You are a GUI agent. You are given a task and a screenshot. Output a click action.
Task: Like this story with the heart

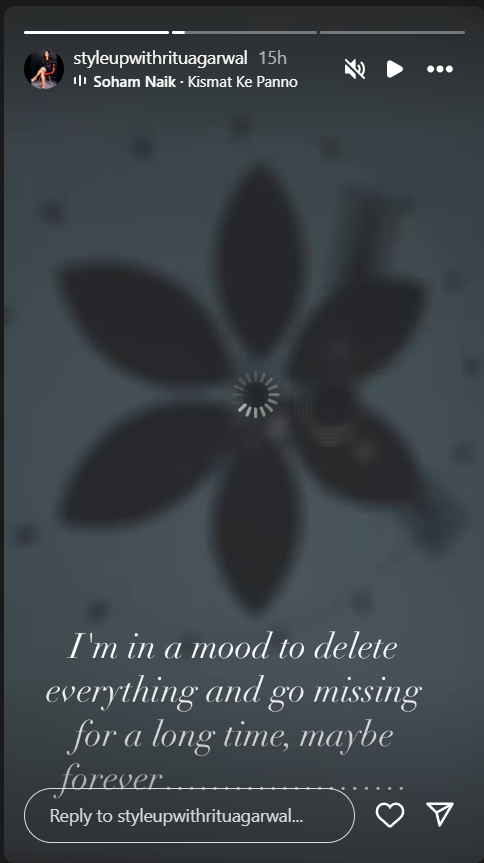pyautogui.click(x=390, y=815)
